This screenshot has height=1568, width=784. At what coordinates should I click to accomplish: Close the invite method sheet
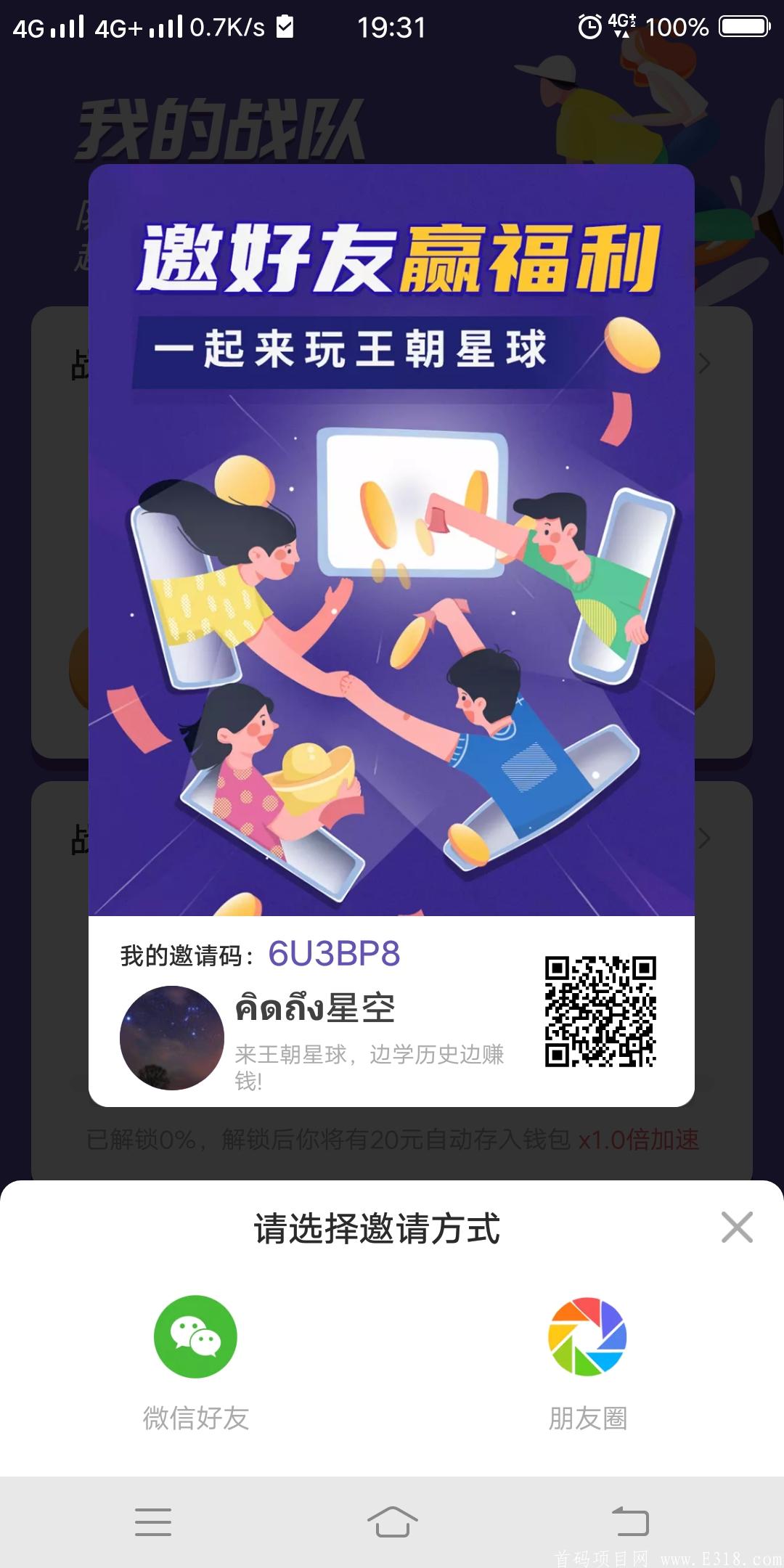[x=737, y=1228]
